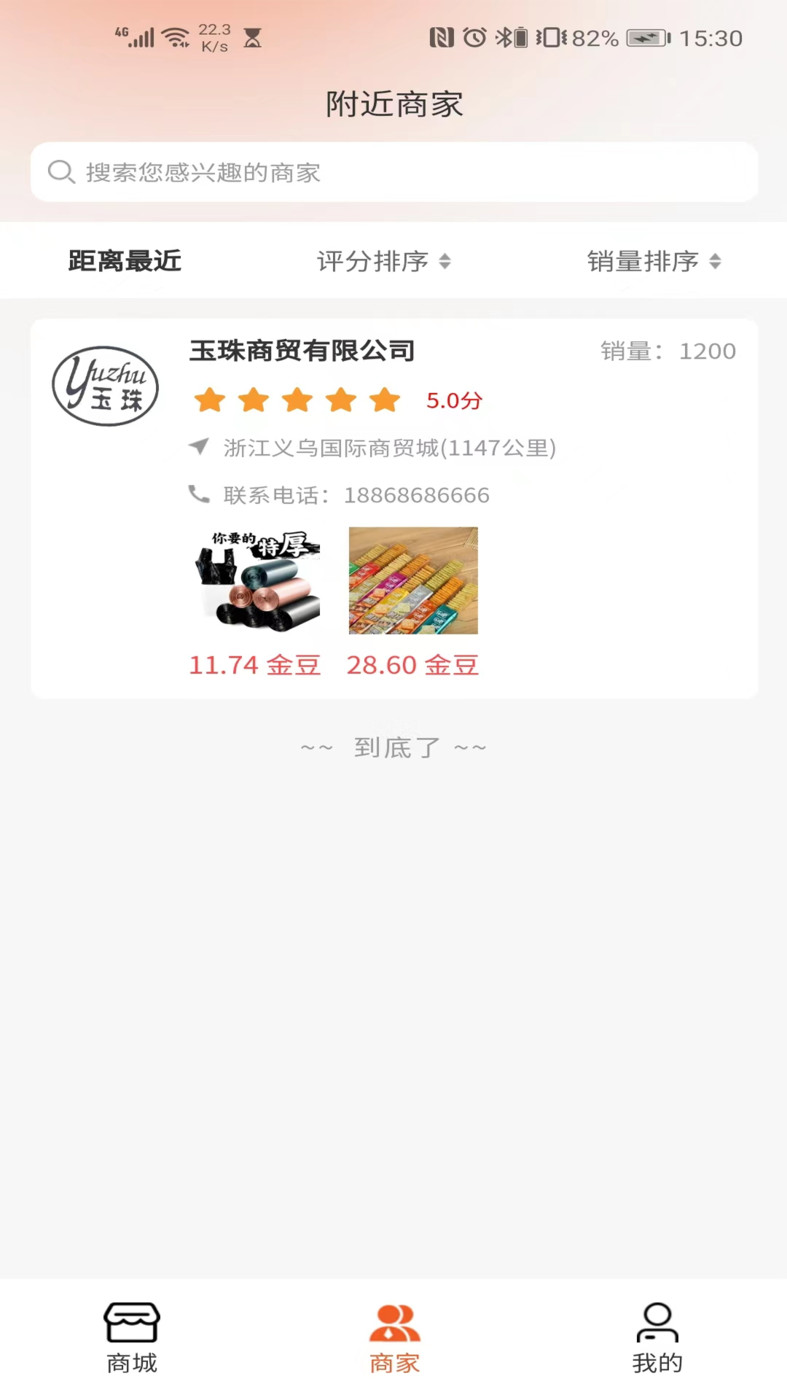
Task: Tap the phone number 18868686666
Action: pyautogui.click(x=416, y=494)
